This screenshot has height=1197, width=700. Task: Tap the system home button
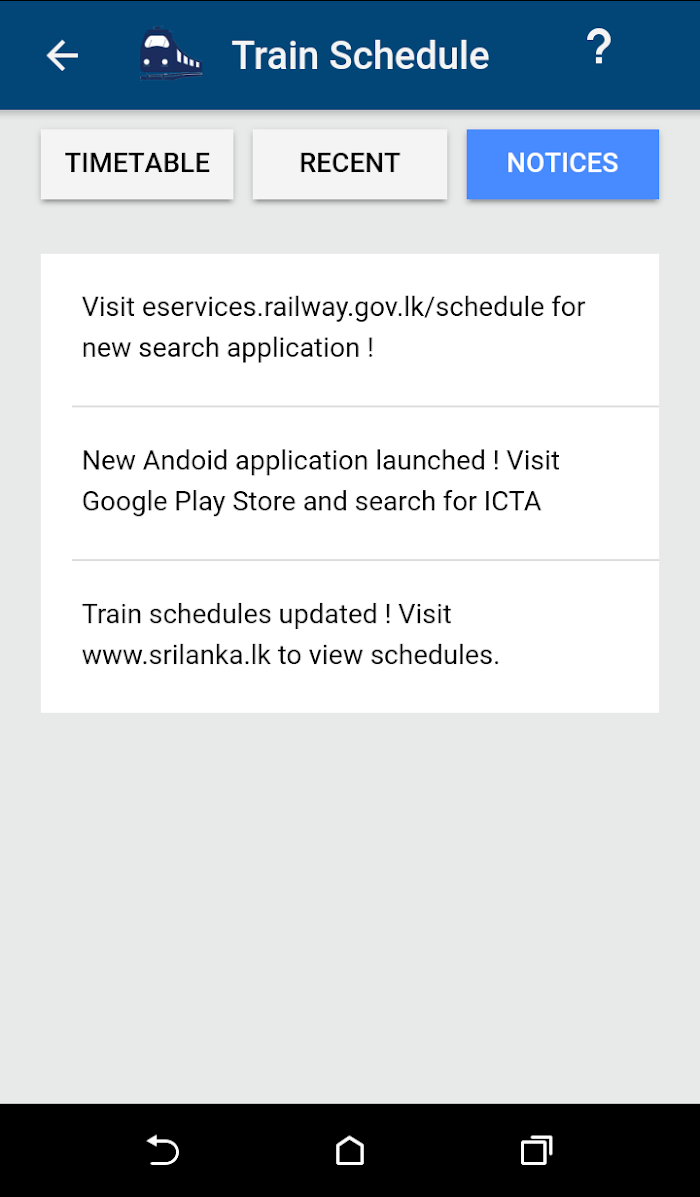pos(350,1151)
